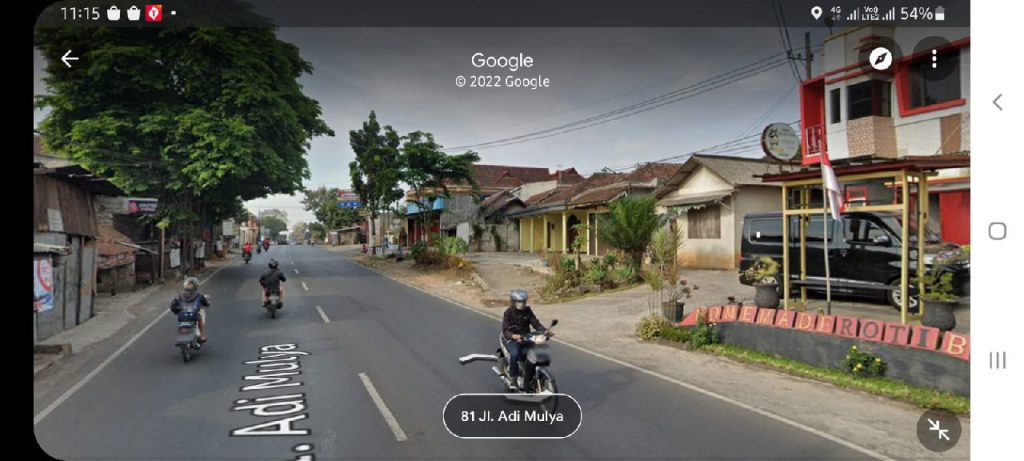Open the overflow menu
The width and height of the screenshot is (1024, 461).
click(x=934, y=59)
